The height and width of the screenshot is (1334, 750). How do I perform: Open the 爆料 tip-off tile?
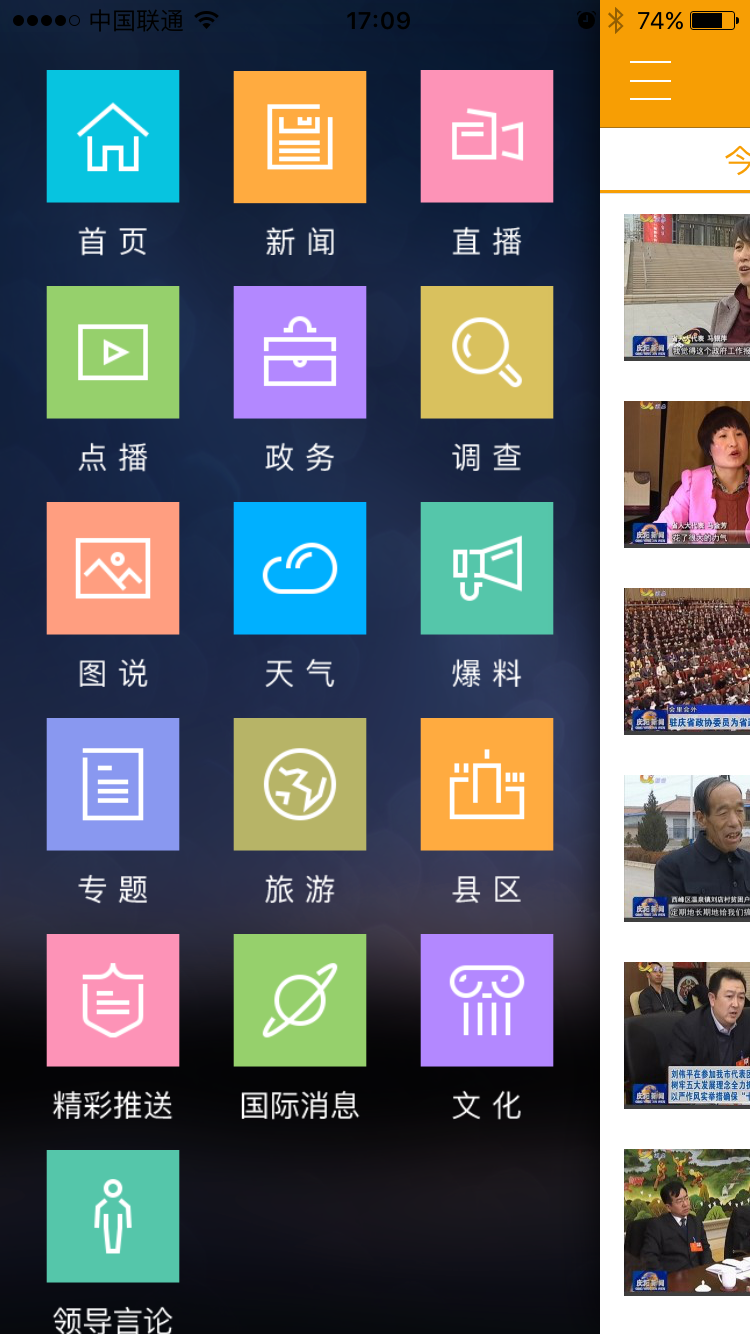pos(487,568)
